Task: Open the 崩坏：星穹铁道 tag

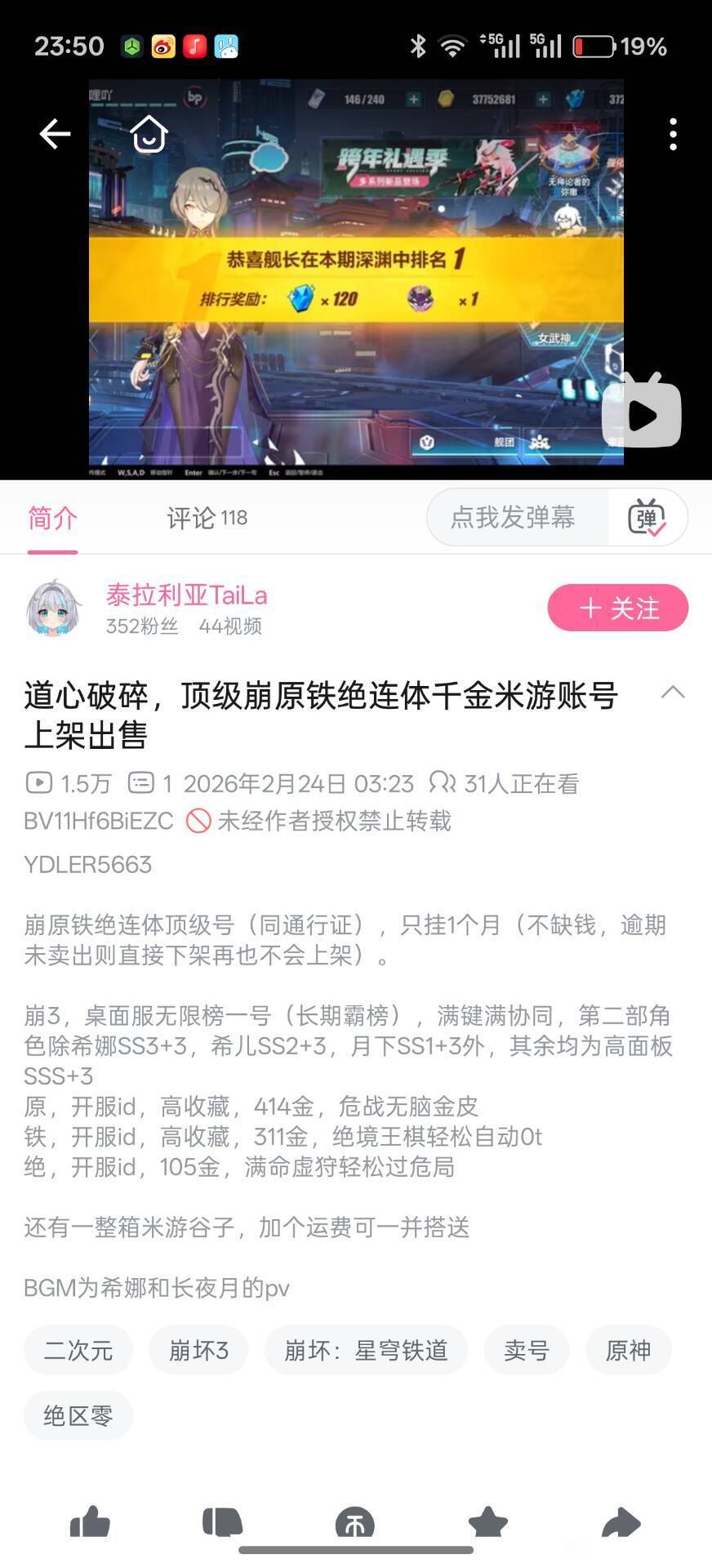Action: [x=366, y=1350]
